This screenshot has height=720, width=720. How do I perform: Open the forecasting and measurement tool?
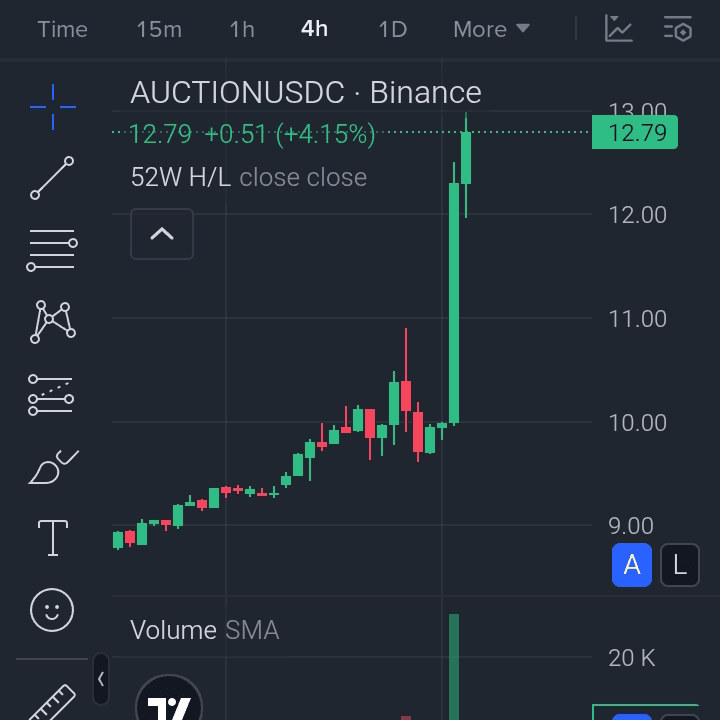coord(52,394)
